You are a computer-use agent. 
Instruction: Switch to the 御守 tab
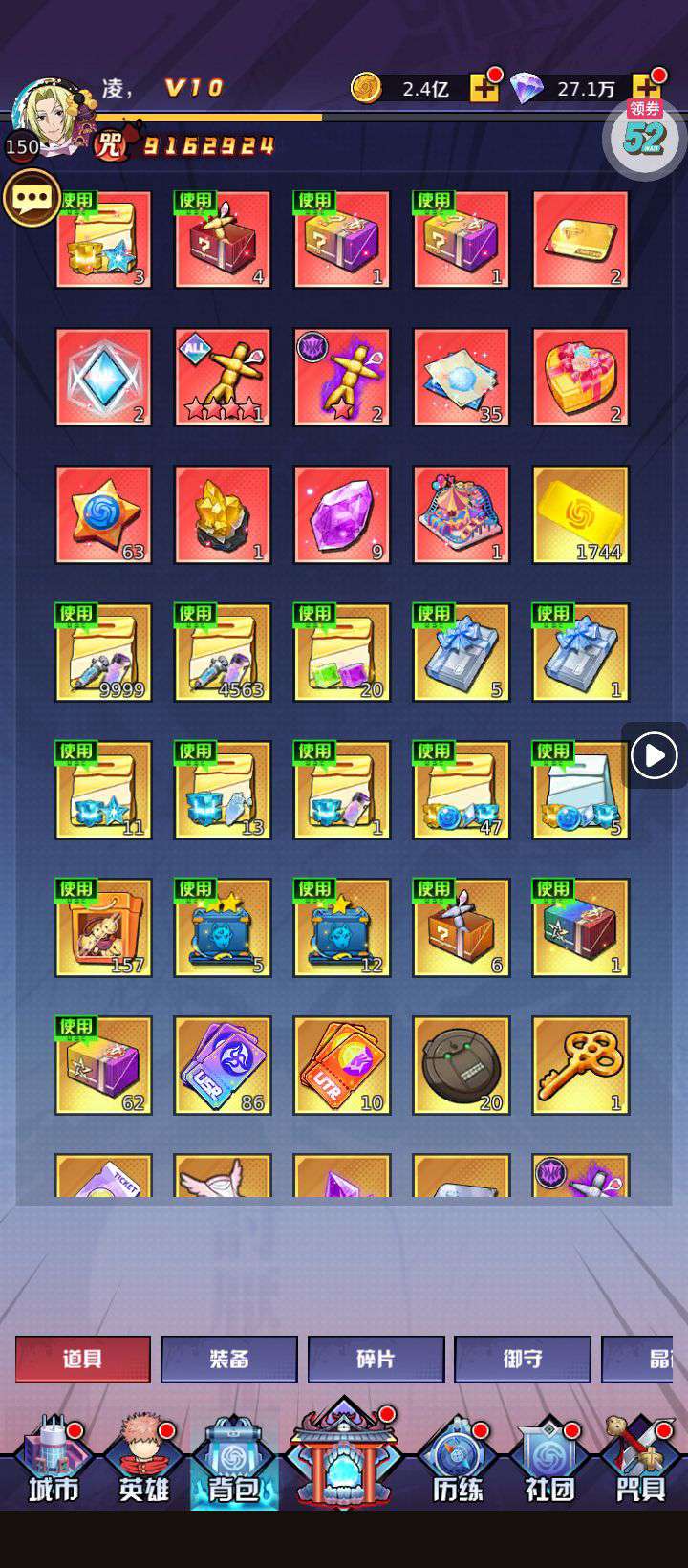523,1359
